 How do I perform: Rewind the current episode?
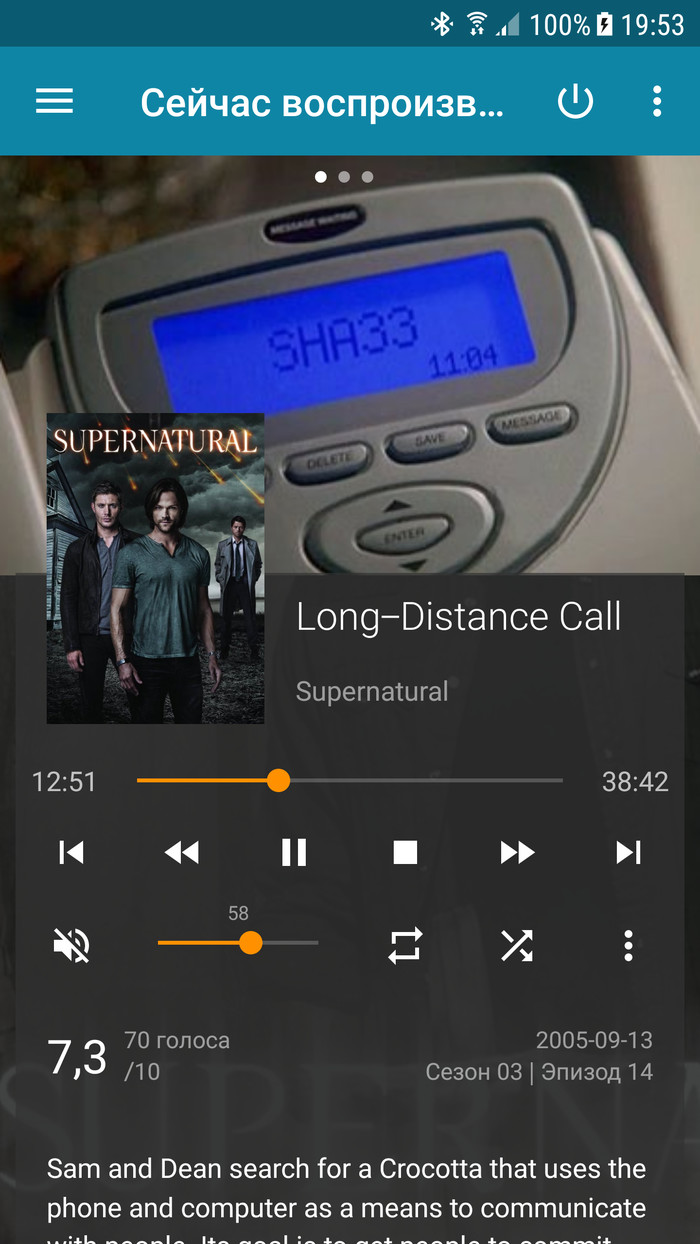pos(182,852)
